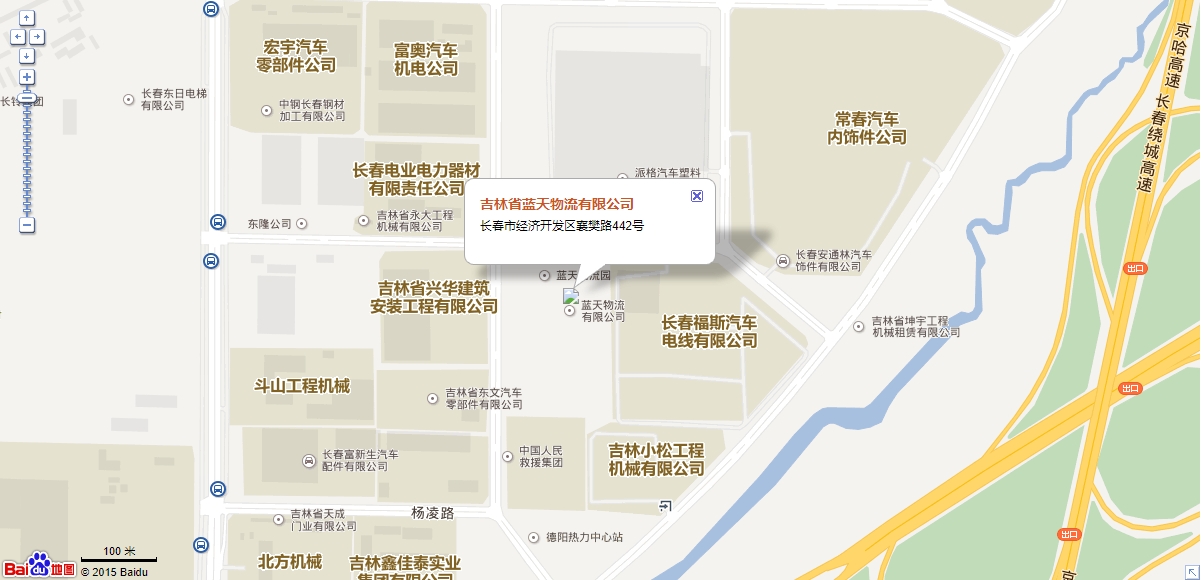Zoom out with the minus button

pyautogui.click(x=27, y=225)
